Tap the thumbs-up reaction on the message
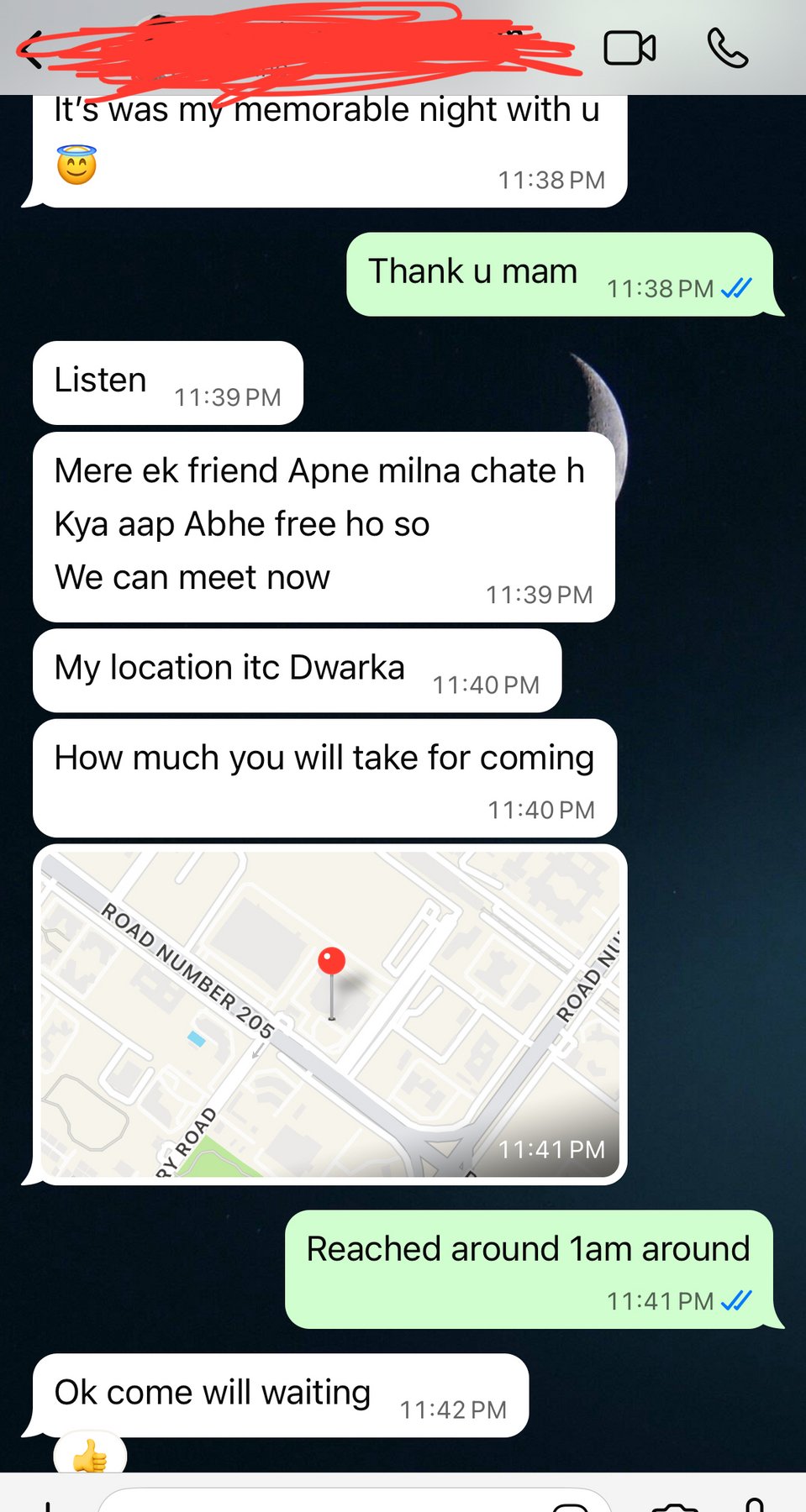 (x=90, y=1456)
